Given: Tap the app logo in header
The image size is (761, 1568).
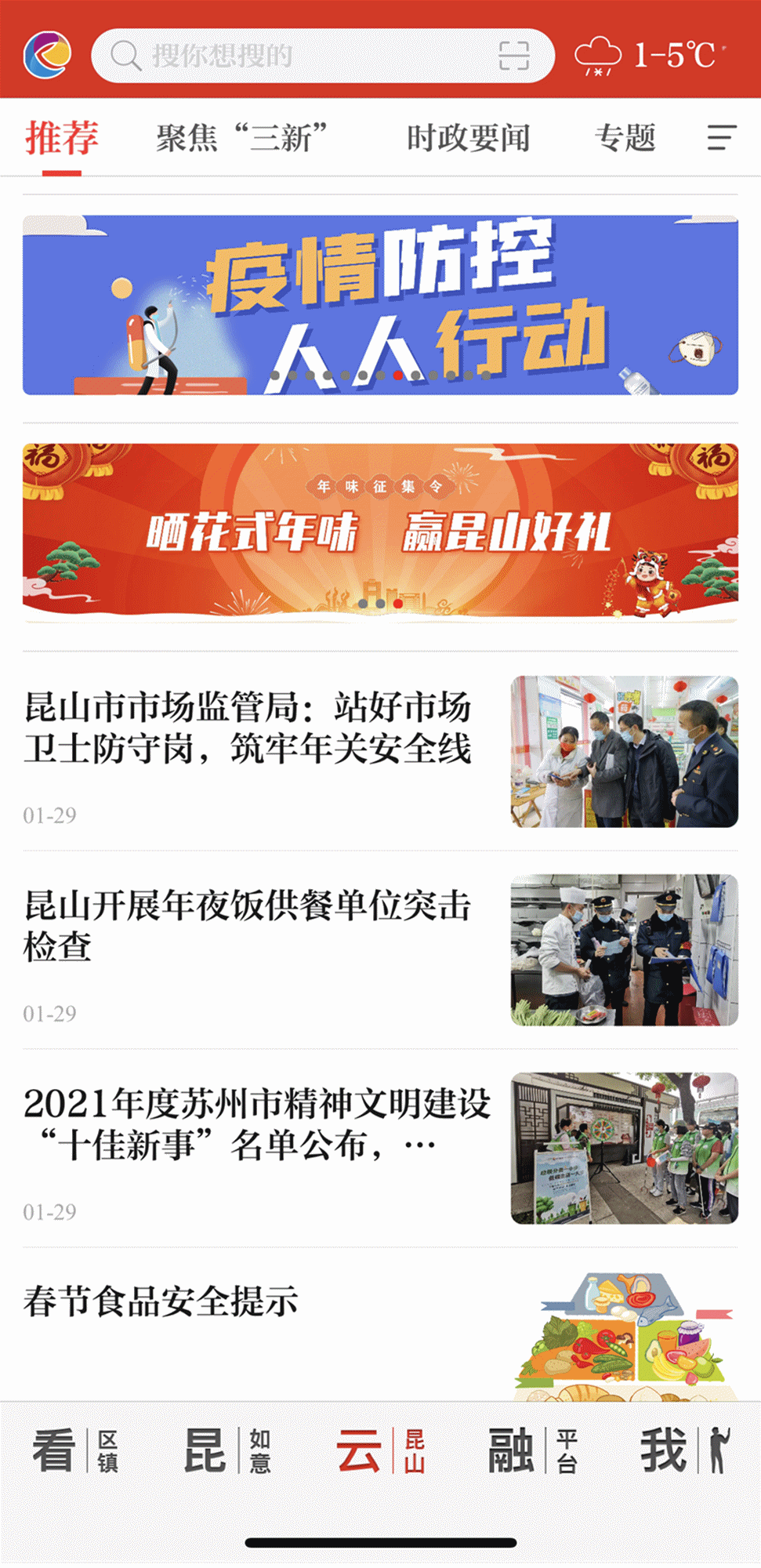Looking at the screenshot, I should pyautogui.click(x=47, y=56).
